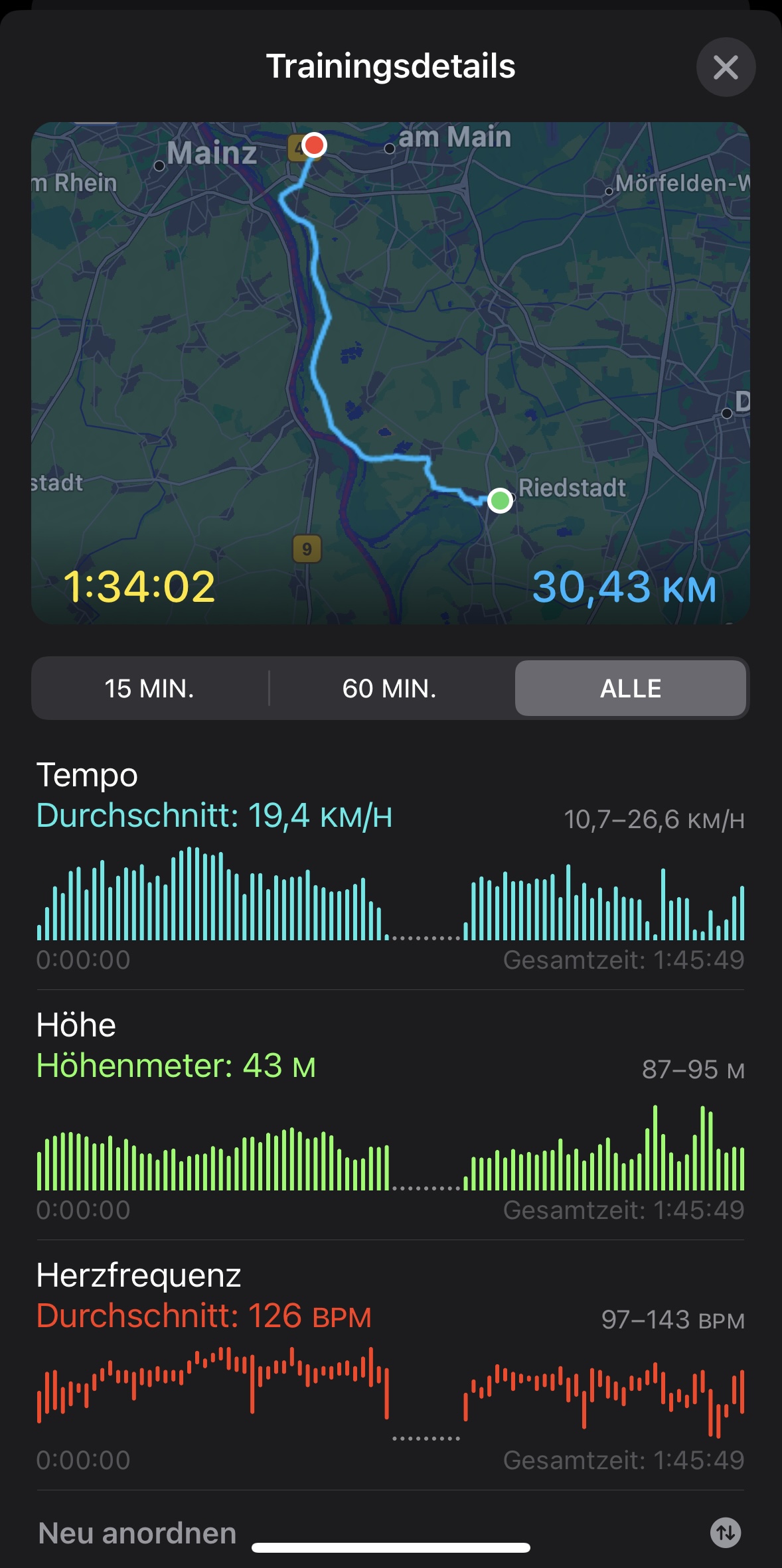Show ALLE workout data
Viewport: 782px width, 1568px height.
click(630, 688)
